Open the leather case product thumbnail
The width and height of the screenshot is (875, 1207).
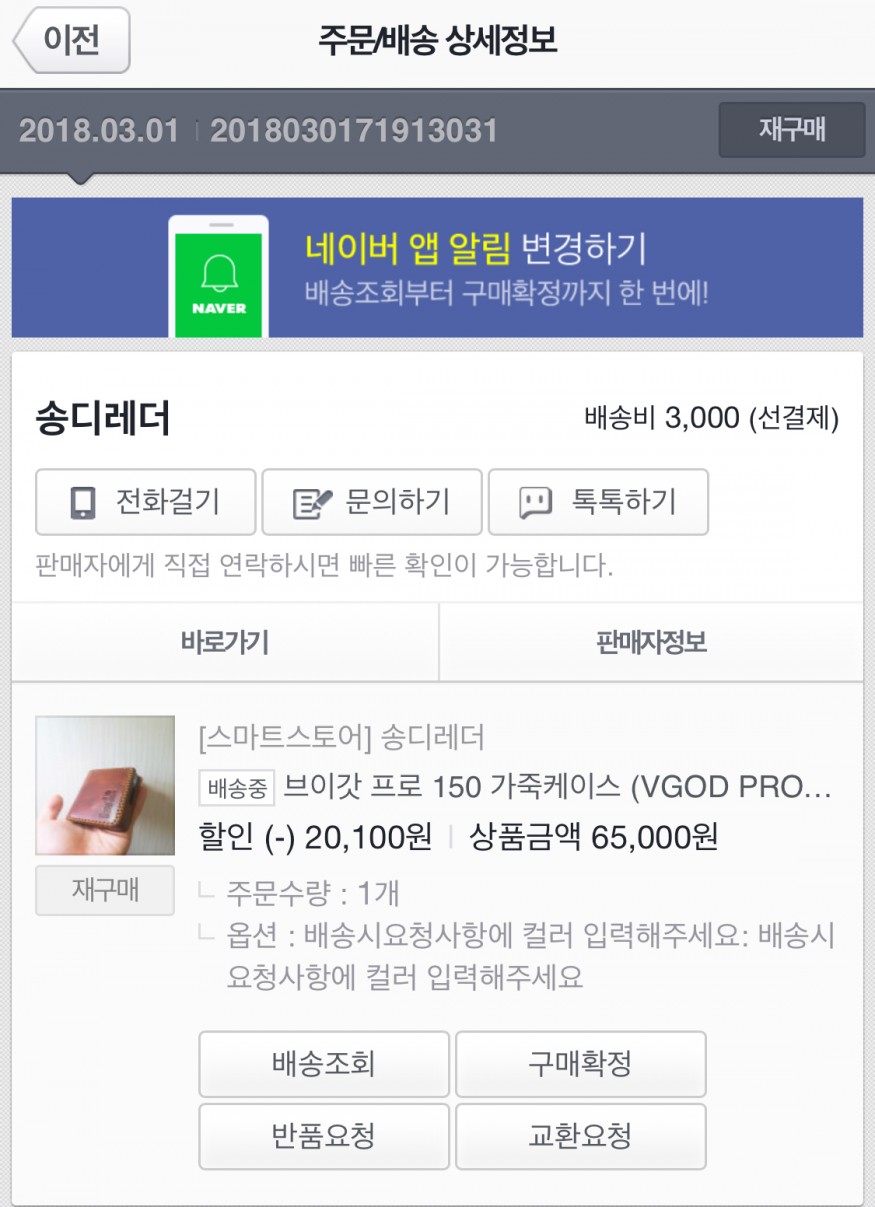pyautogui.click(x=105, y=785)
